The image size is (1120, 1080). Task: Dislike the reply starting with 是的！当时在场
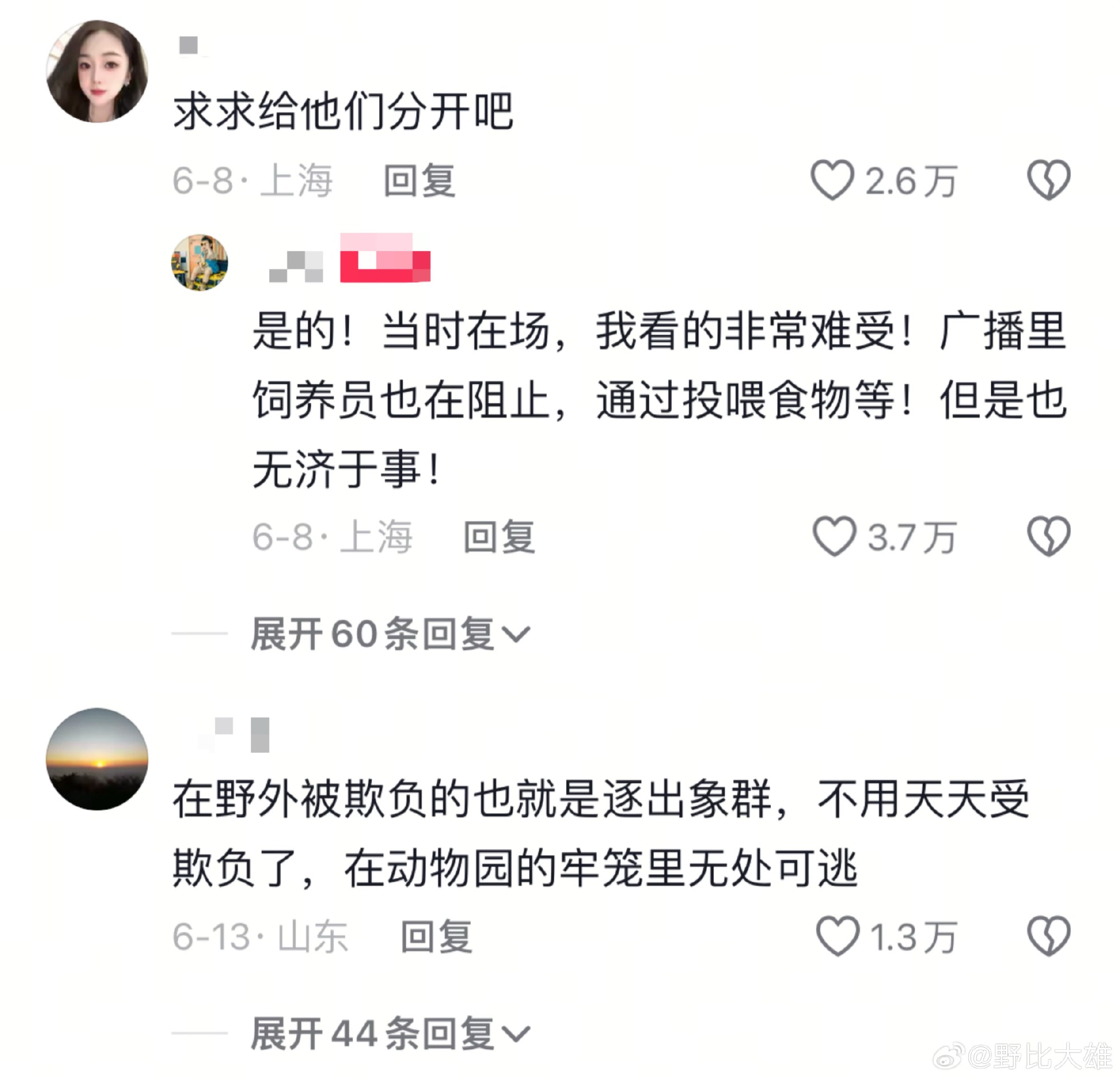click(1048, 536)
